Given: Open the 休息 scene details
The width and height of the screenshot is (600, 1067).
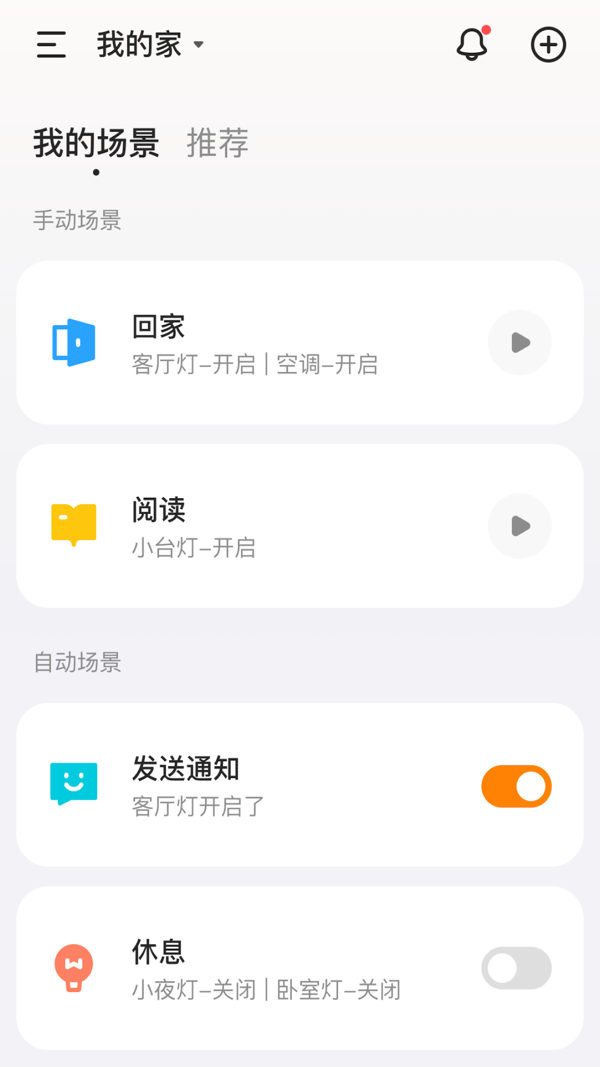Looking at the screenshot, I should point(300,968).
